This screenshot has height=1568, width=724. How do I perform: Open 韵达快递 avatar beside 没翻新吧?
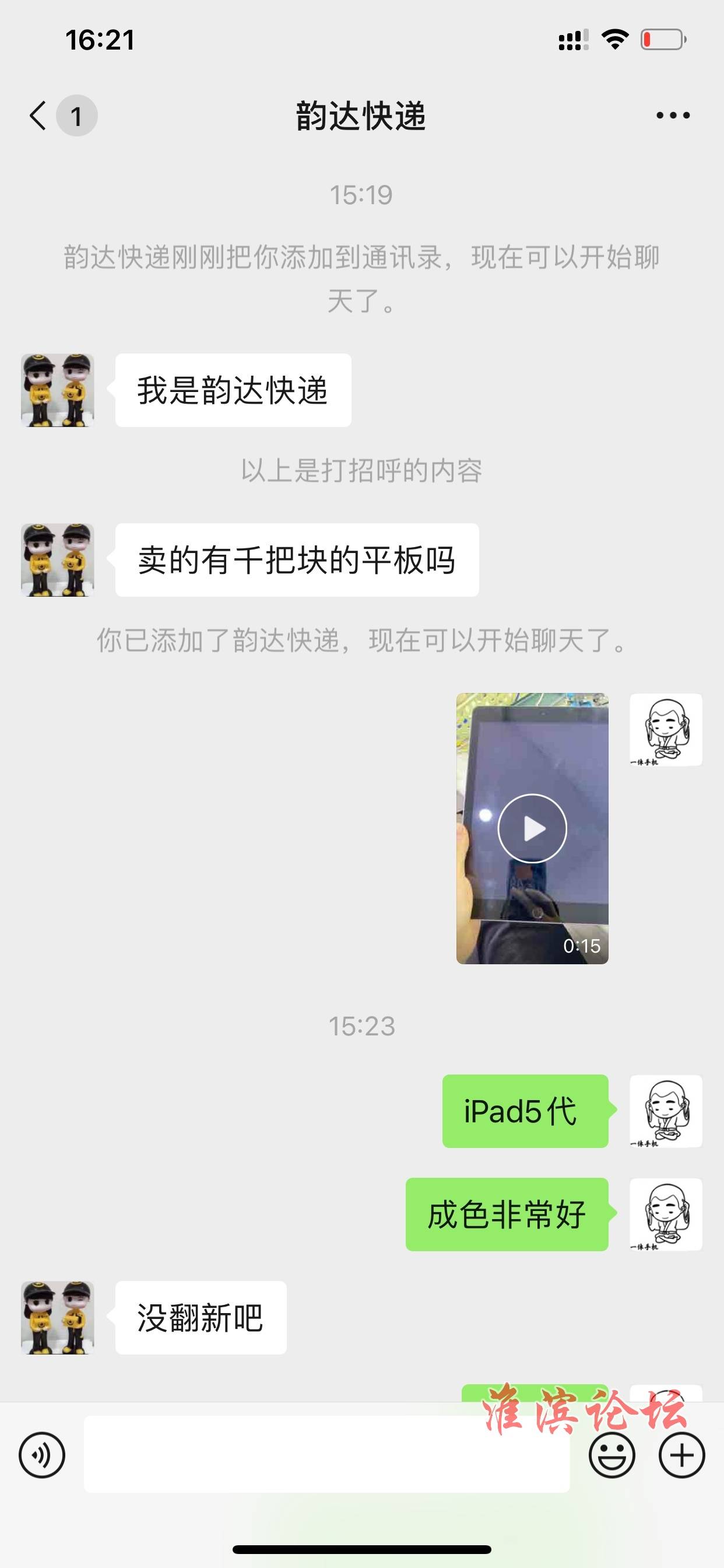58,1318
